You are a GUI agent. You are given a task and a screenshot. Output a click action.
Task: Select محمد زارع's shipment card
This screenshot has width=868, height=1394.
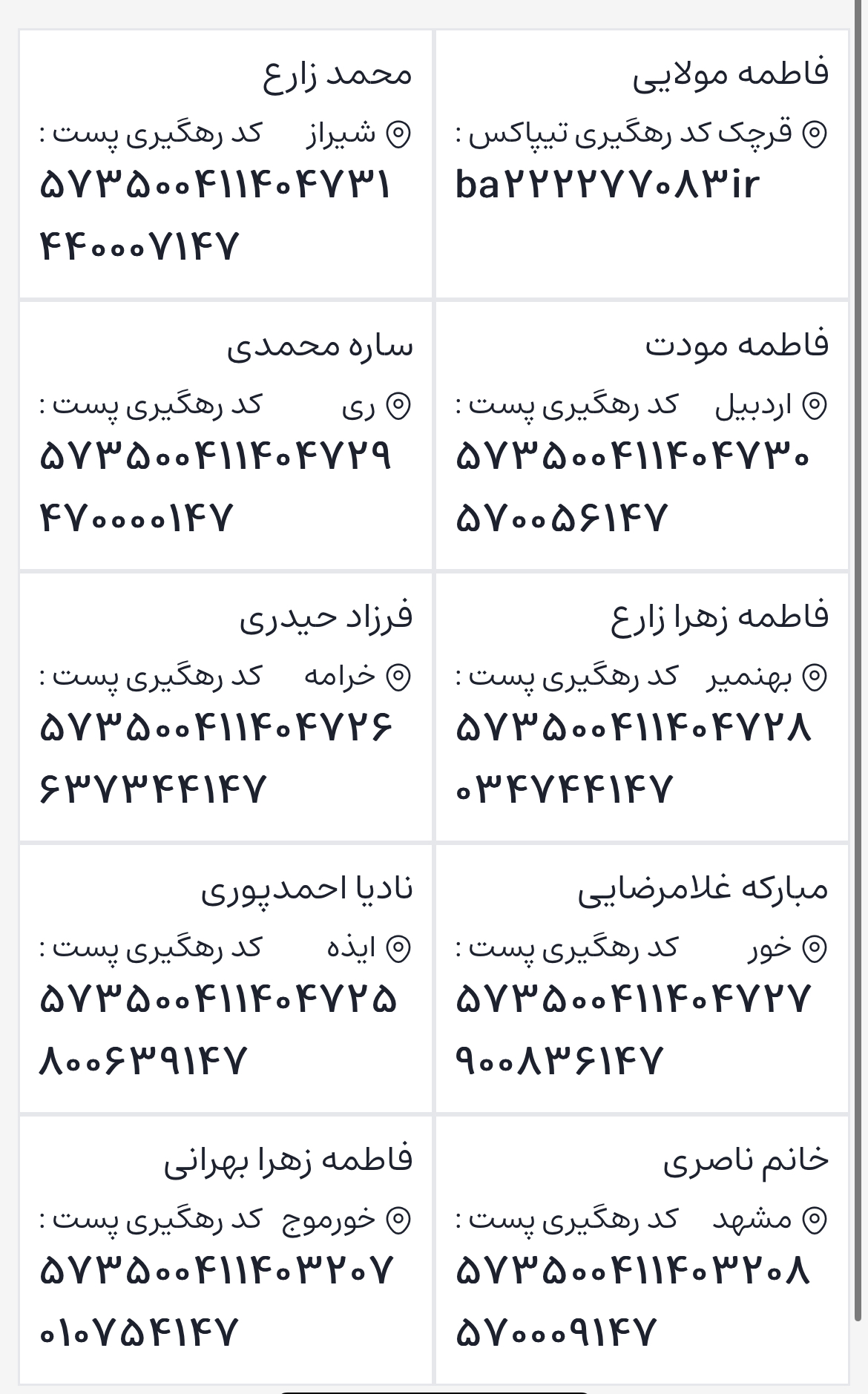pyautogui.click(x=226, y=164)
